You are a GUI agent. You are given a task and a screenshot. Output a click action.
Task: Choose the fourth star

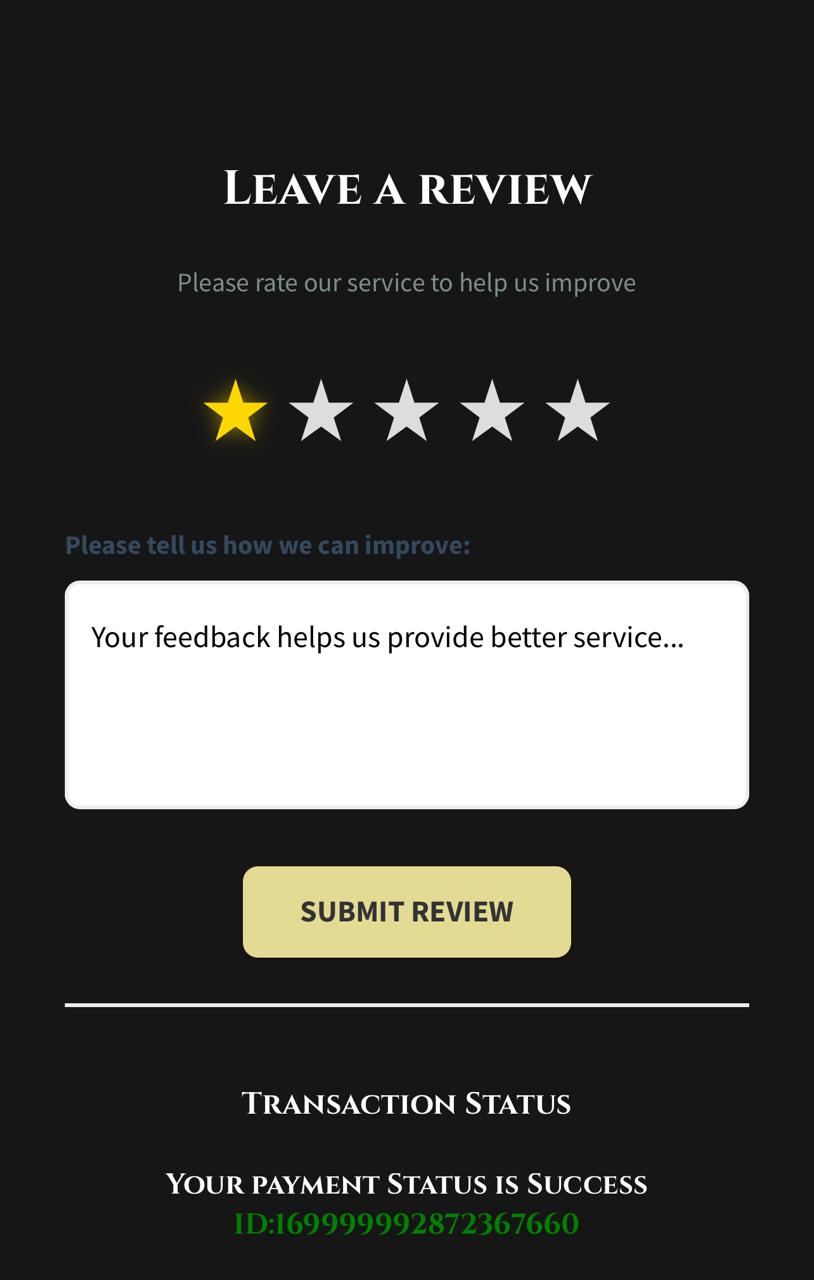point(492,412)
